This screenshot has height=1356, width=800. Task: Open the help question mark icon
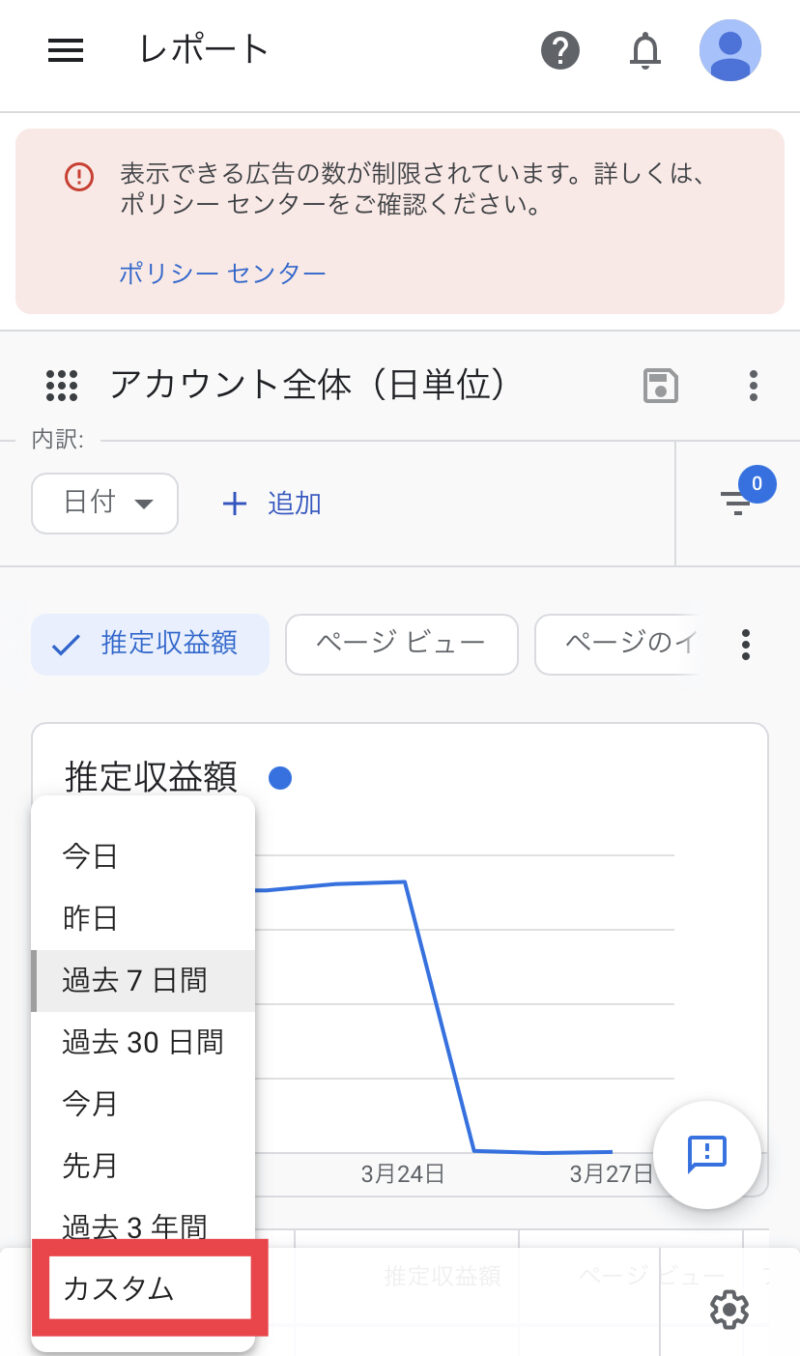tap(560, 50)
